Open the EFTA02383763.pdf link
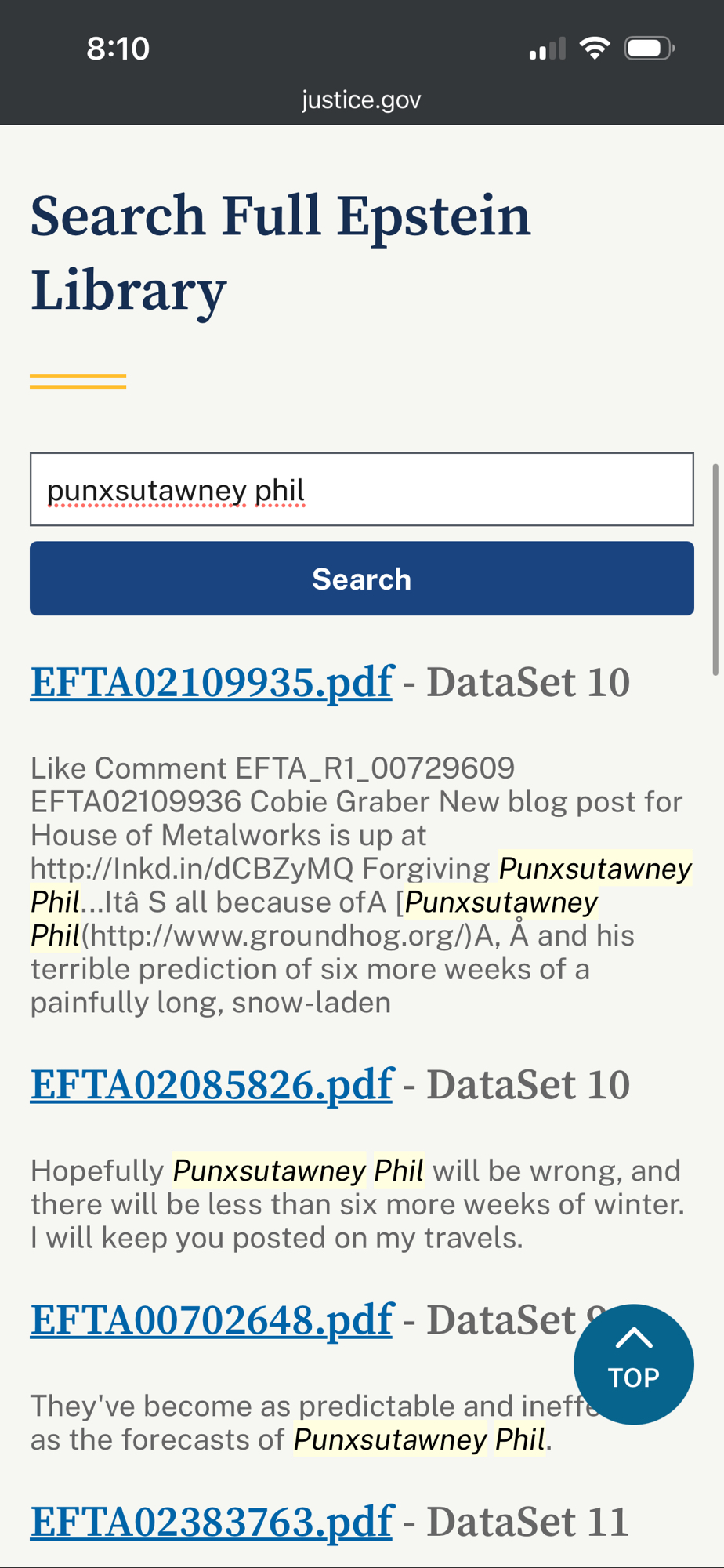The height and width of the screenshot is (1568, 724). click(212, 1522)
